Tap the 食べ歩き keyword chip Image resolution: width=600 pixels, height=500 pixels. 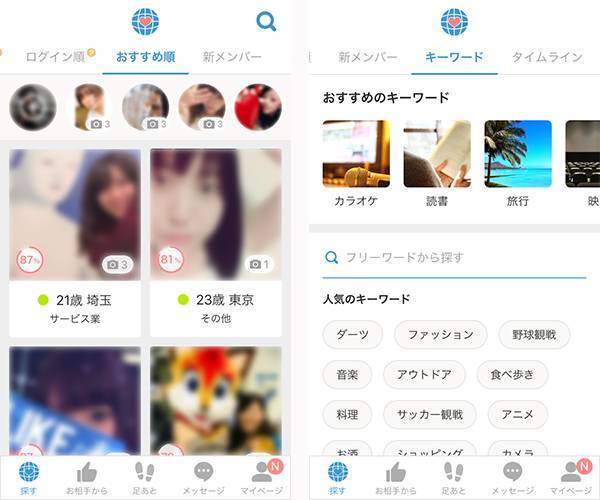point(512,375)
